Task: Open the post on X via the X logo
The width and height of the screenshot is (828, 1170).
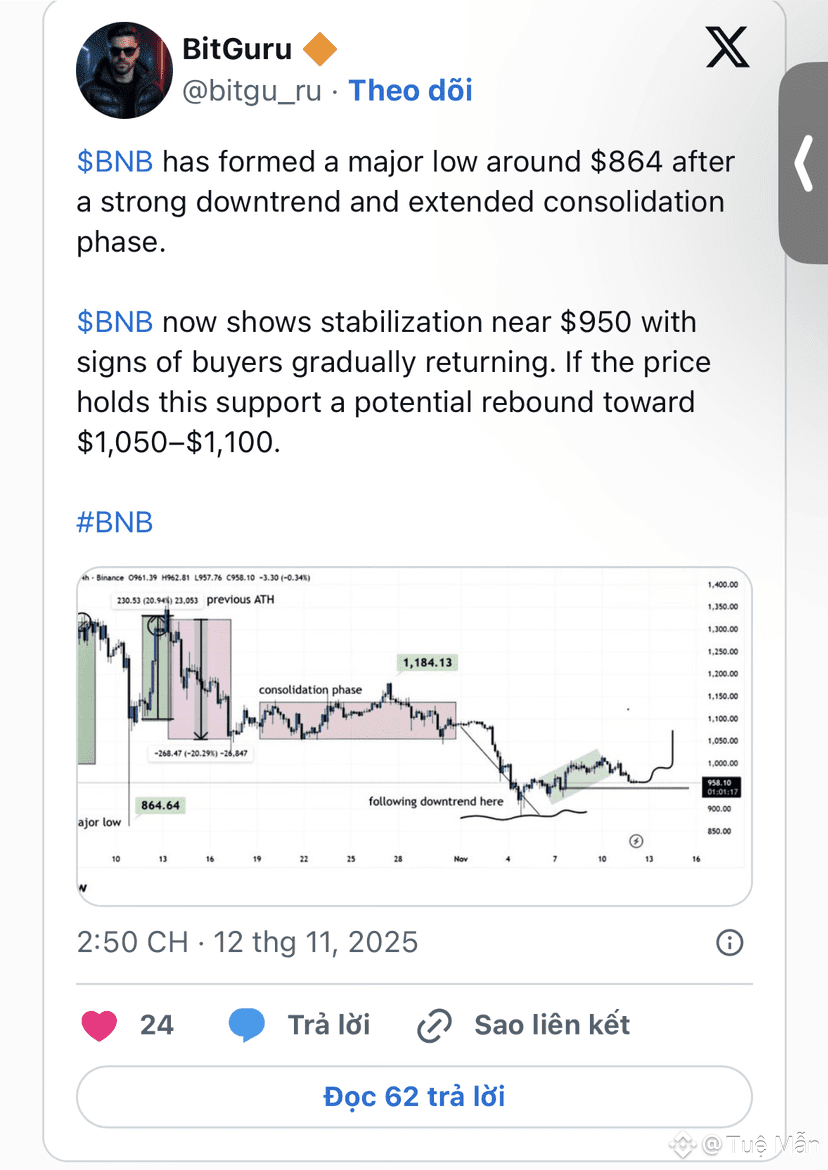Action: (x=727, y=47)
